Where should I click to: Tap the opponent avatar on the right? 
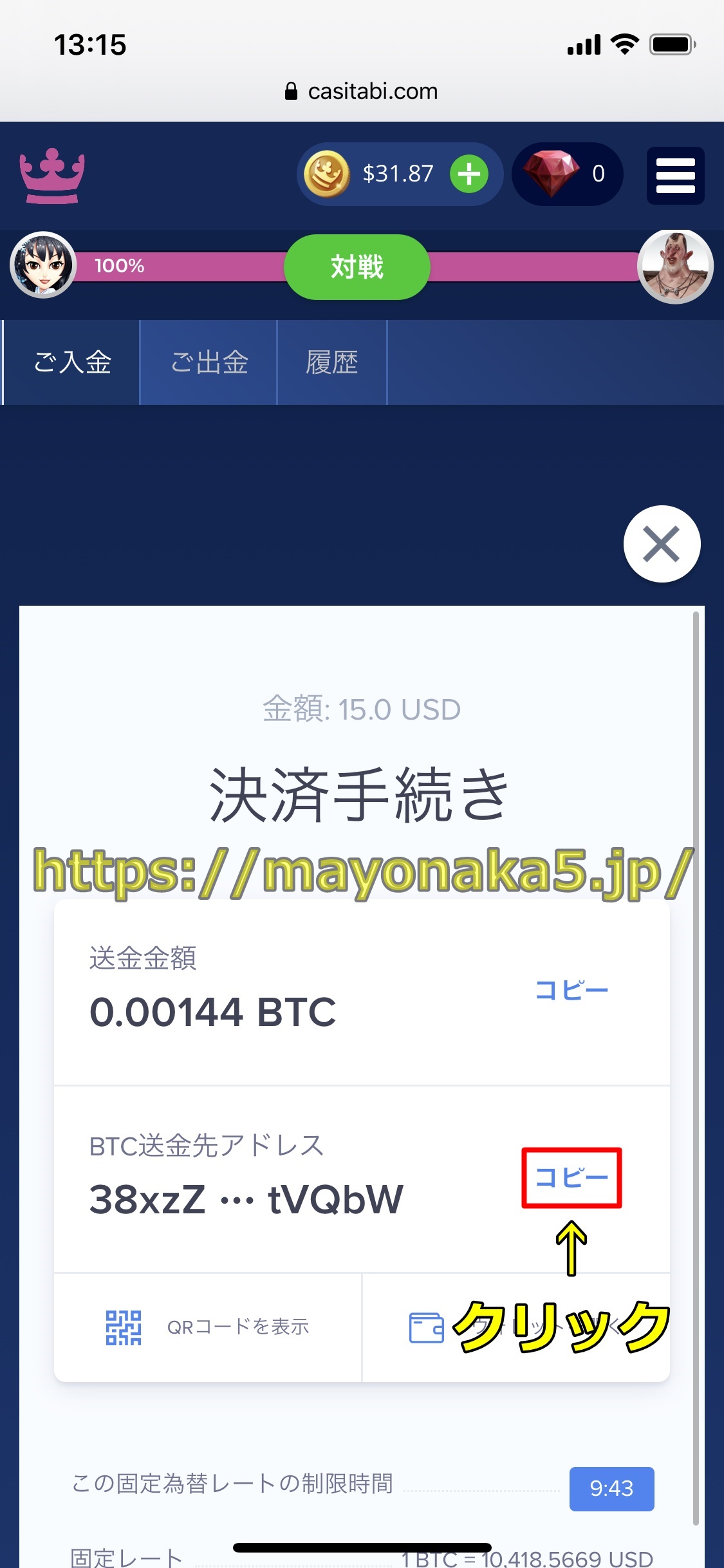[675, 266]
